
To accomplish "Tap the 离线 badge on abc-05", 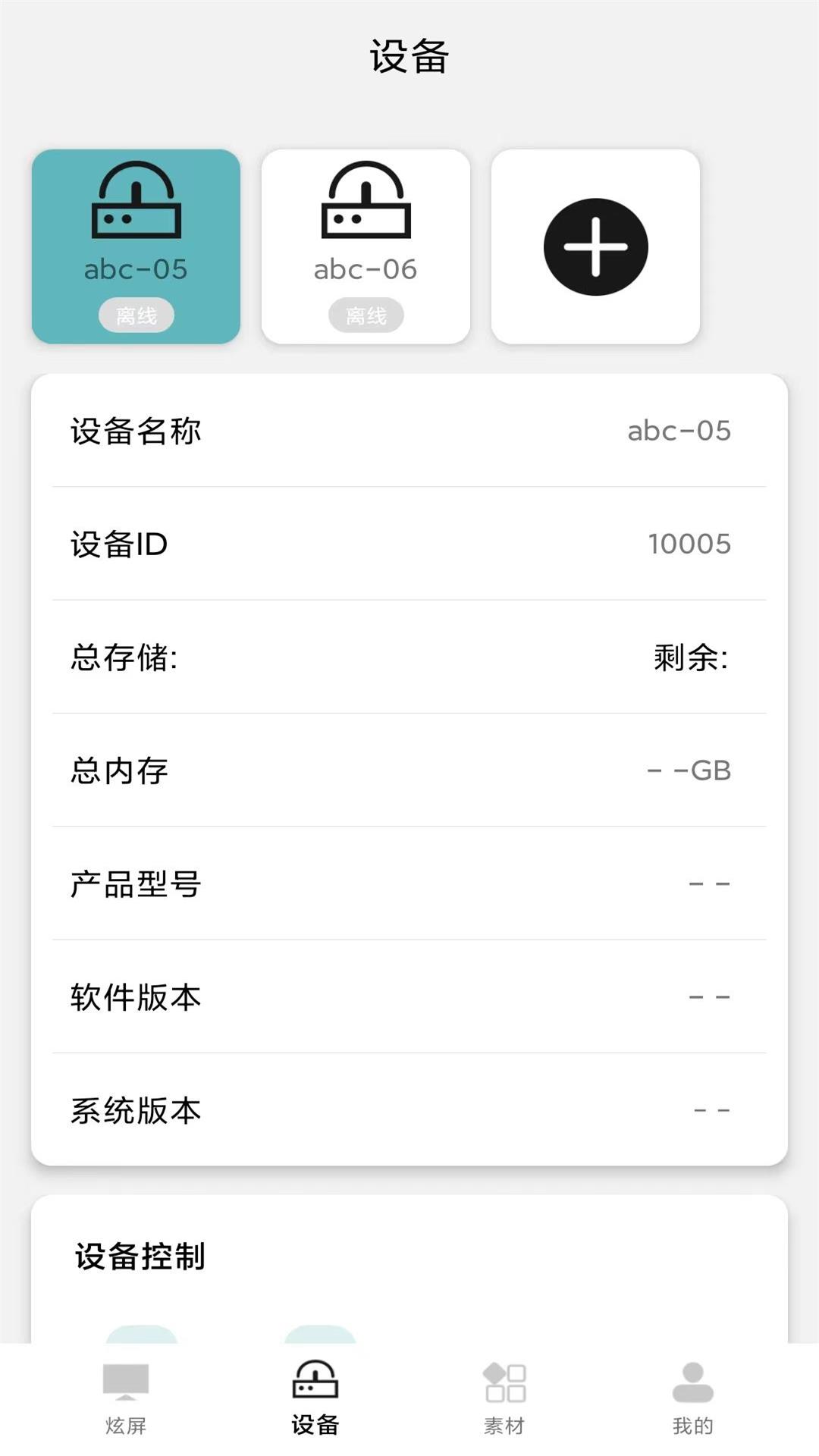I will tap(137, 315).
